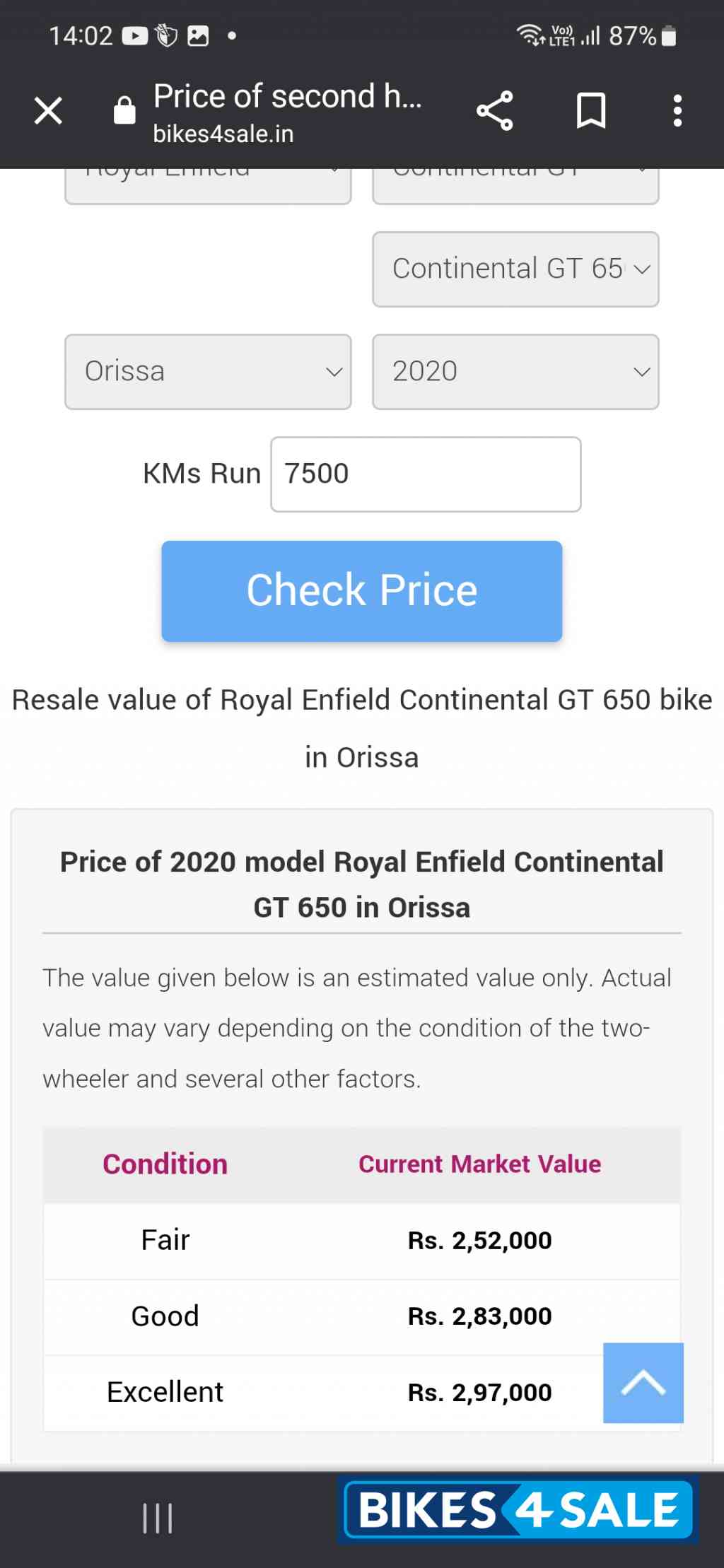724x1568 pixels.
Task: Open the Orissa state selector
Action: coord(208,371)
